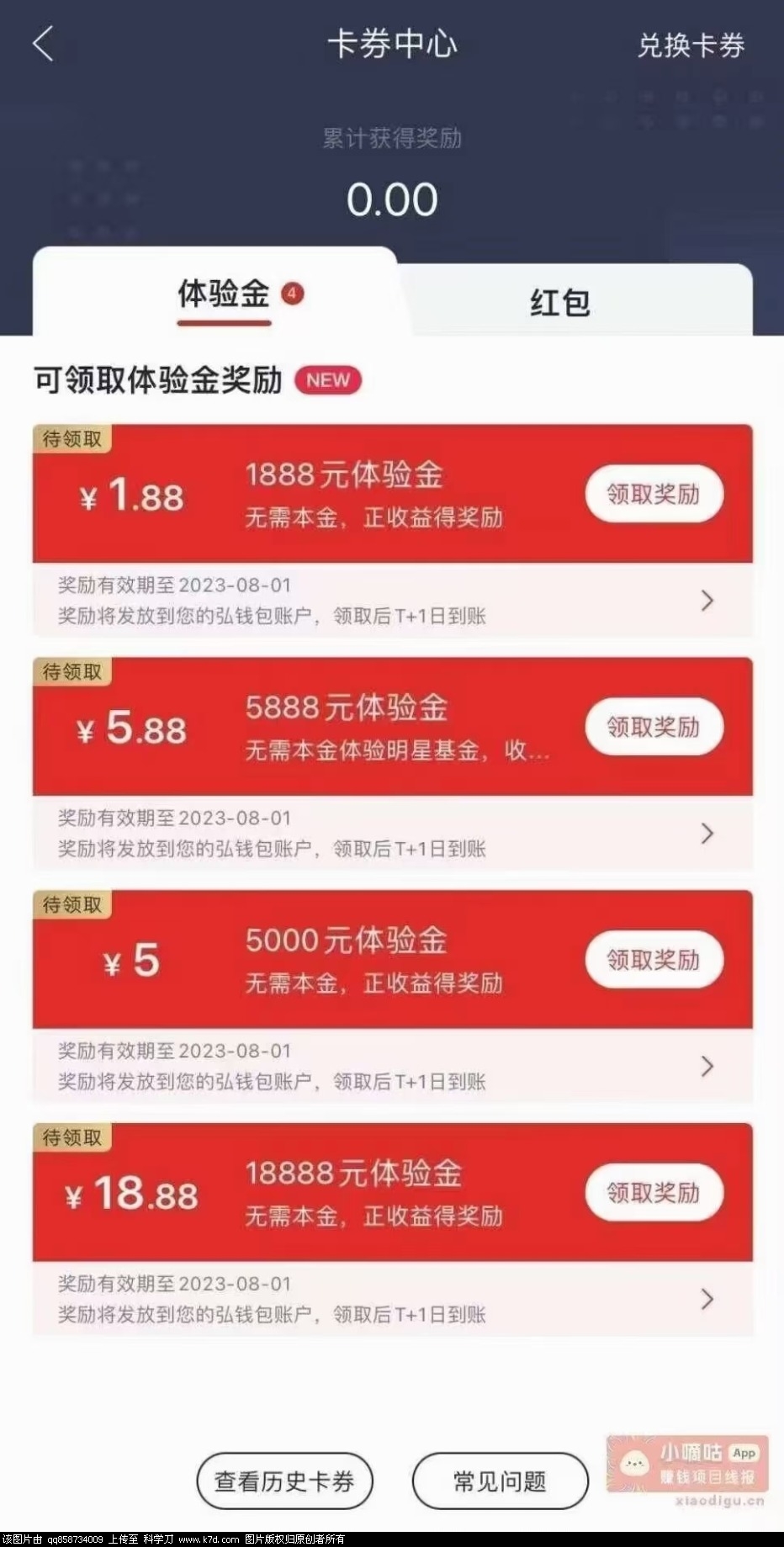Click 领取奖励 on the 1888元体验金 coupon
The width and height of the screenshot is (784, 1547).
(654, 495)
